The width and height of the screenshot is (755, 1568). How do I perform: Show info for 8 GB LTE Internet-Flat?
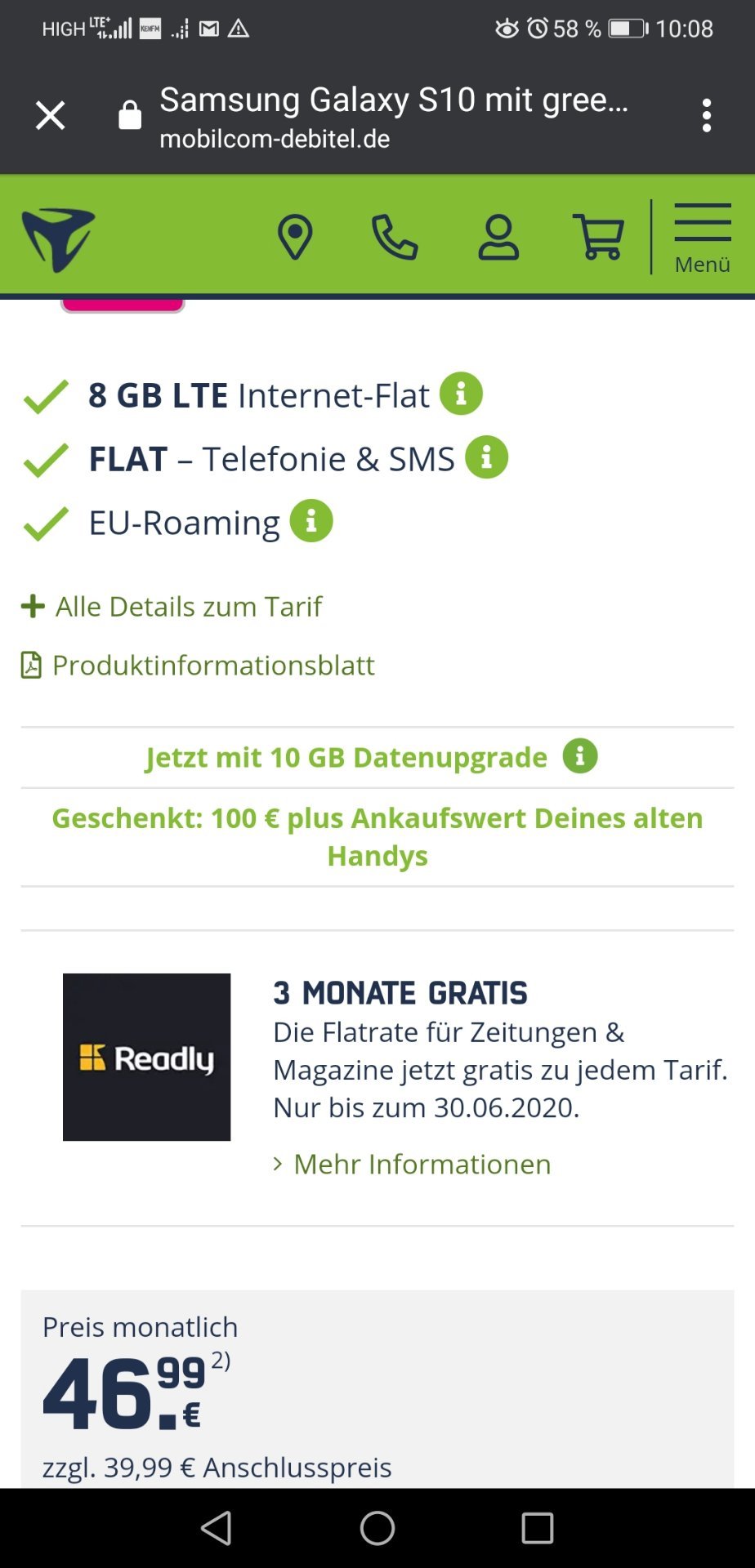click(x=462, y=394)
